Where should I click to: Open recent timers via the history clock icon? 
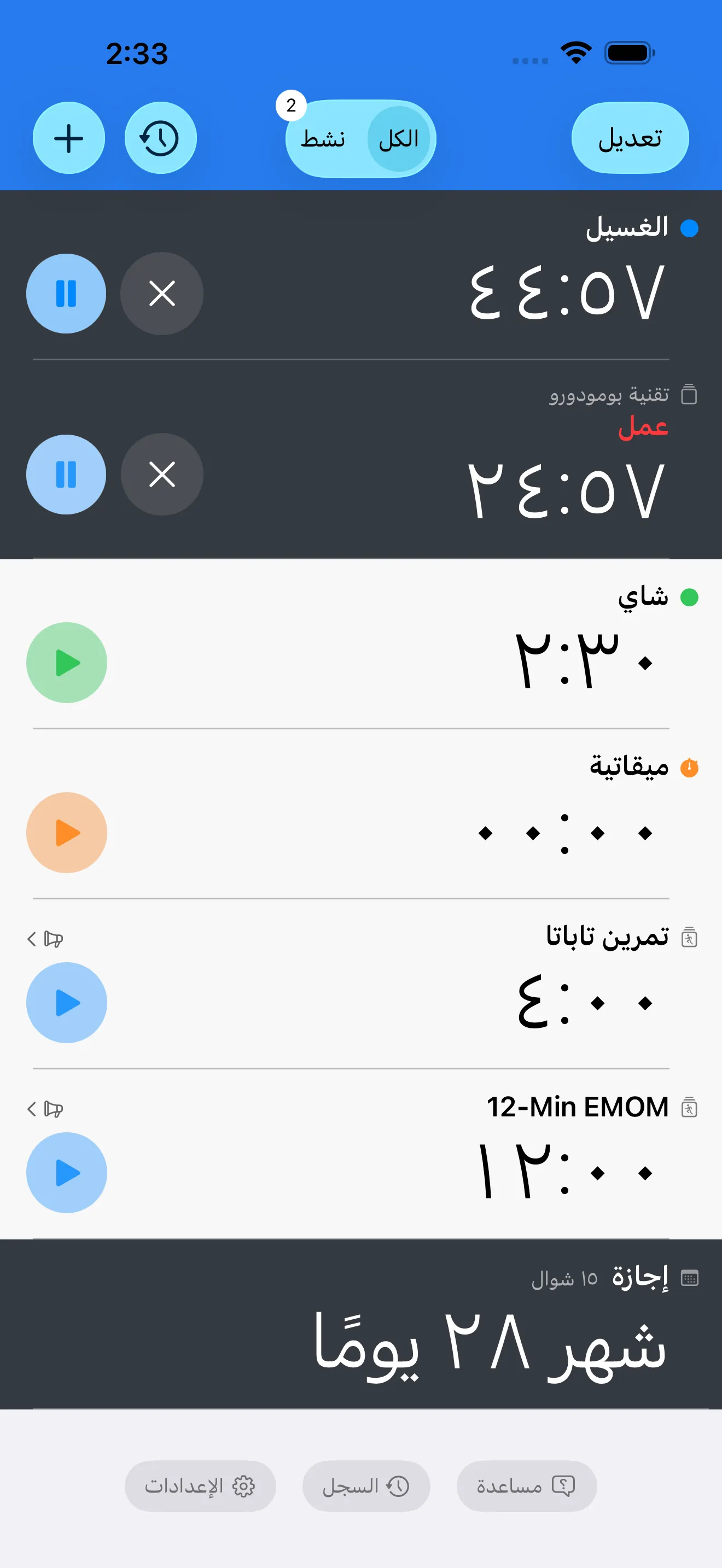161,138
